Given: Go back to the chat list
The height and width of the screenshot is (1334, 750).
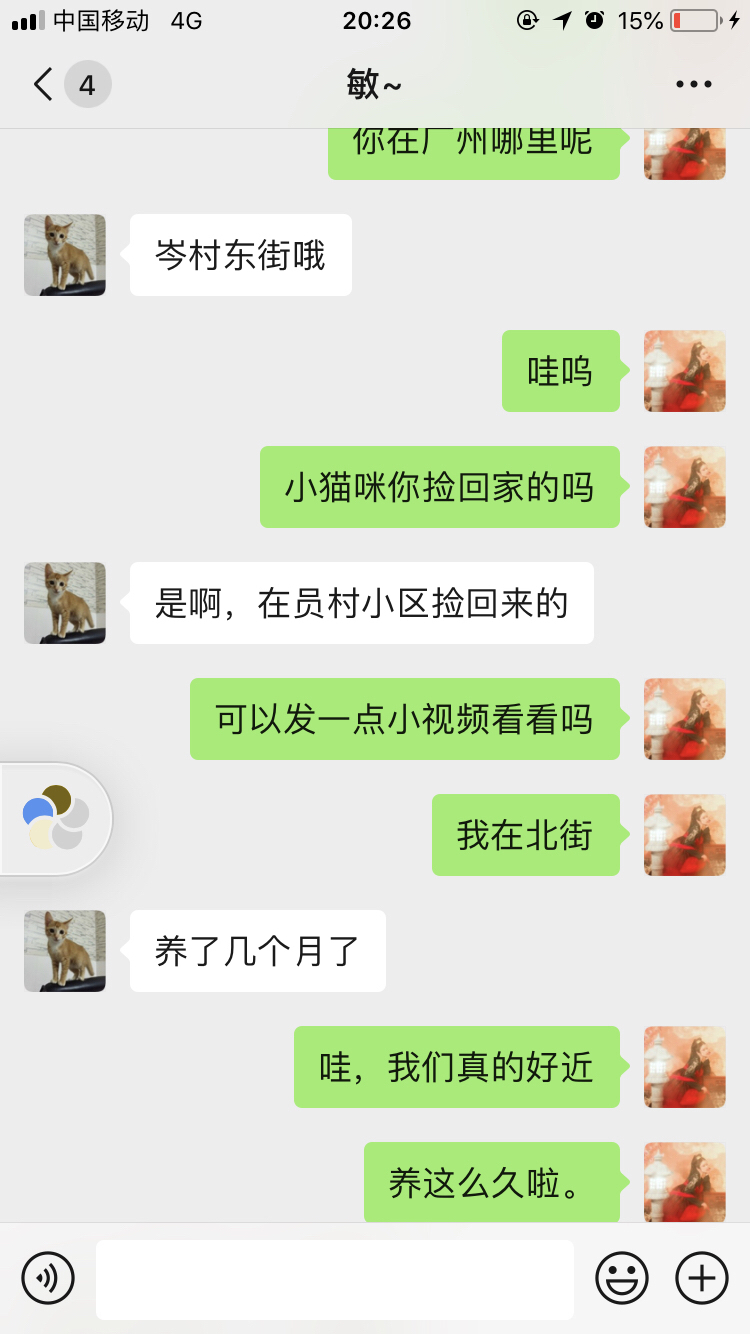Looking at the screenshot, I should click(x=44, y=85).
